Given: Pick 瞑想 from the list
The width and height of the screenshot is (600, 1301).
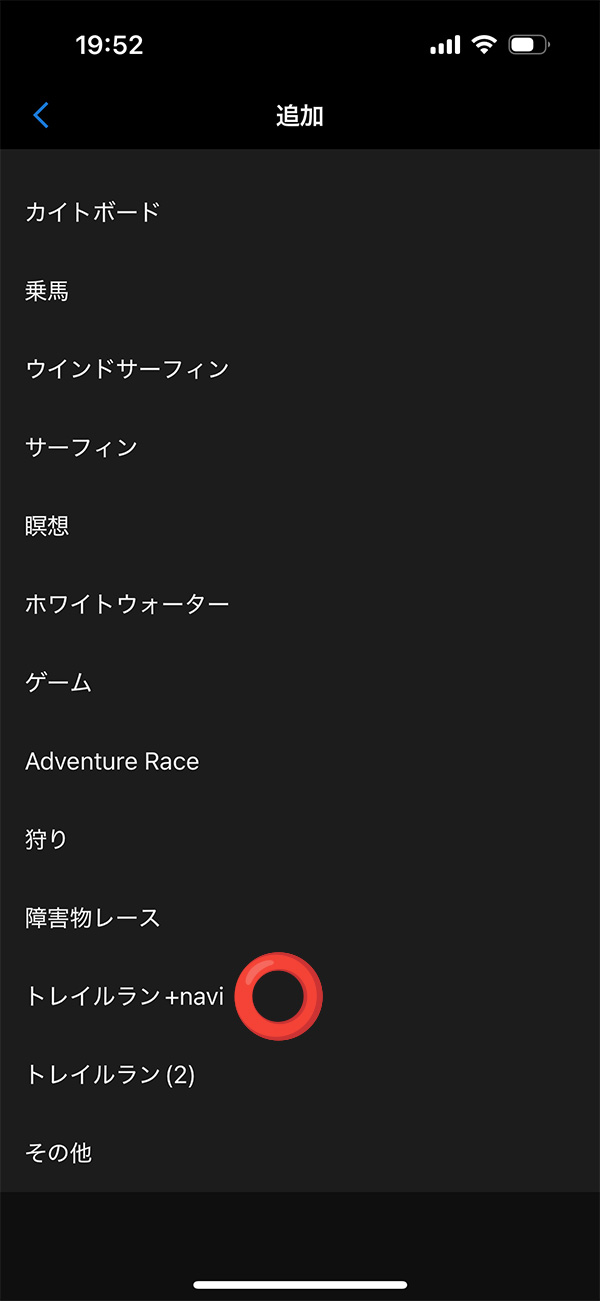Looking at the screenshot, I should click(x=47, y=526).
